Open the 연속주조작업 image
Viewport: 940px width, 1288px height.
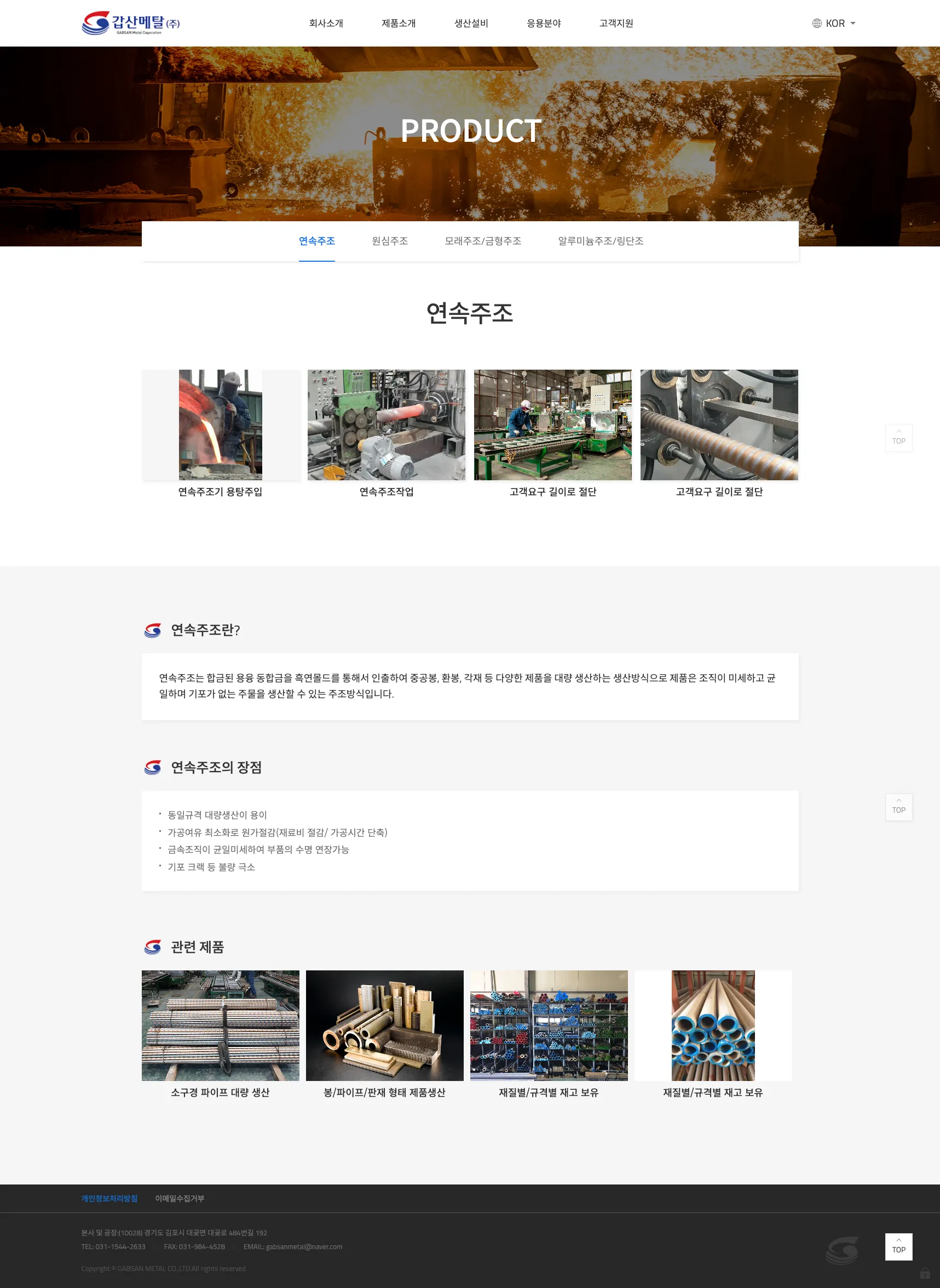pyautogui.click(x=387, y=425)
